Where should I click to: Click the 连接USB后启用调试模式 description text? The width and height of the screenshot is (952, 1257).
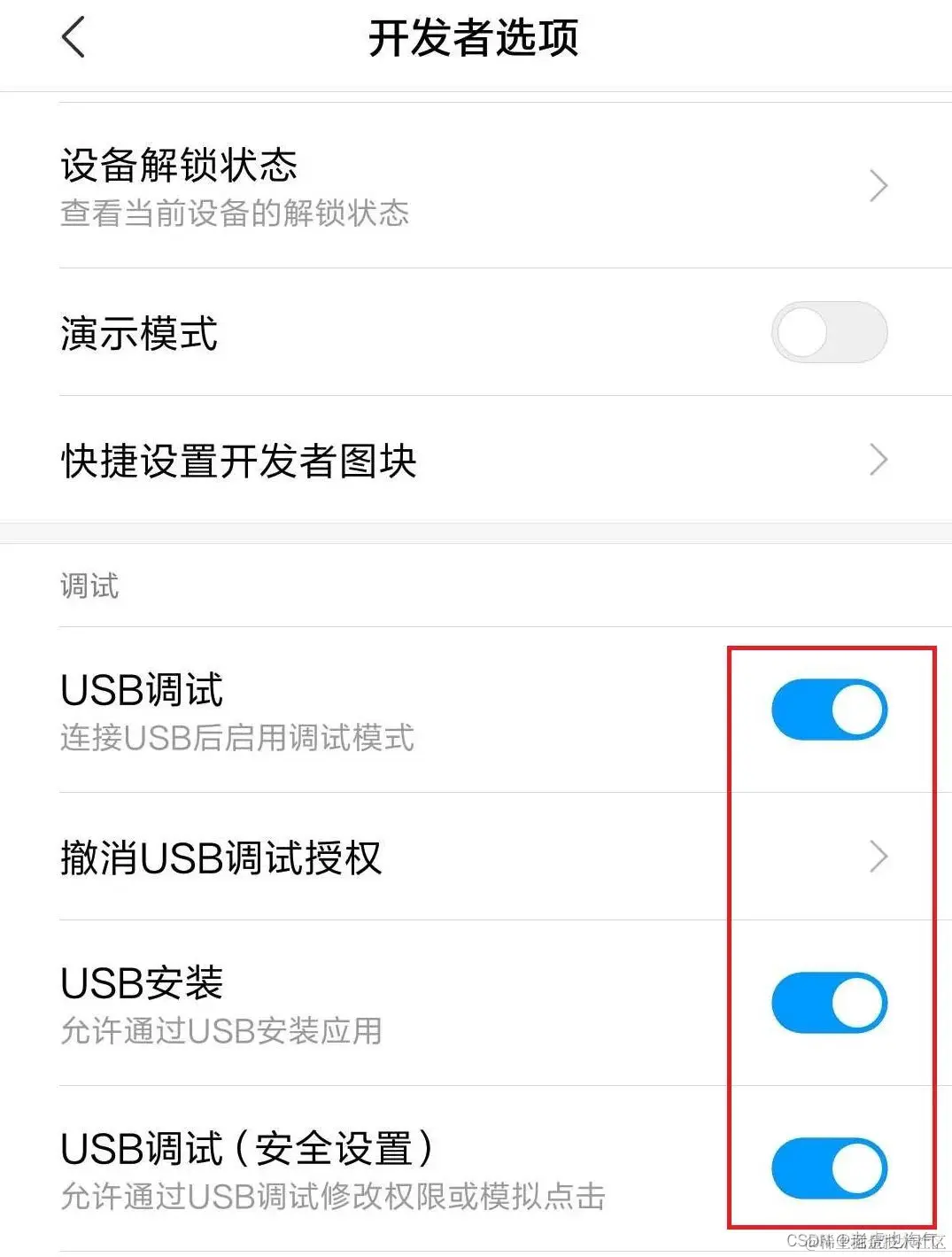236,739
